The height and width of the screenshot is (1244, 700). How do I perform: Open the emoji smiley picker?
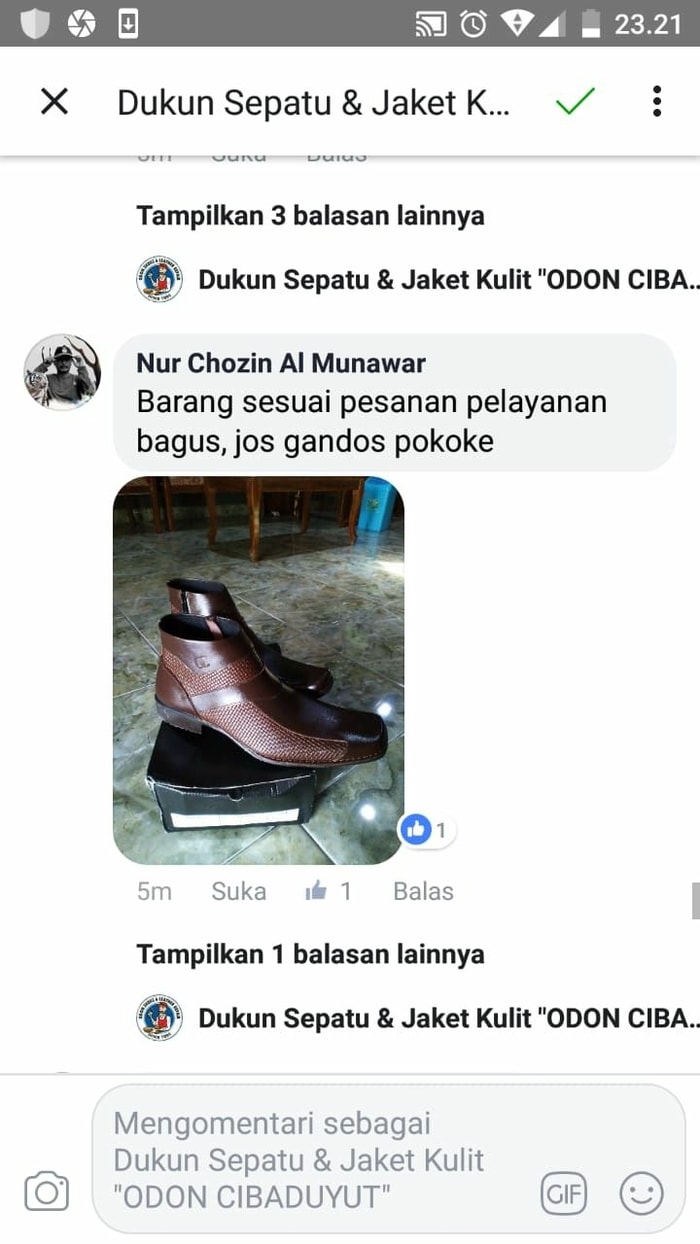pyautogui.click(x=641, y=1193)
